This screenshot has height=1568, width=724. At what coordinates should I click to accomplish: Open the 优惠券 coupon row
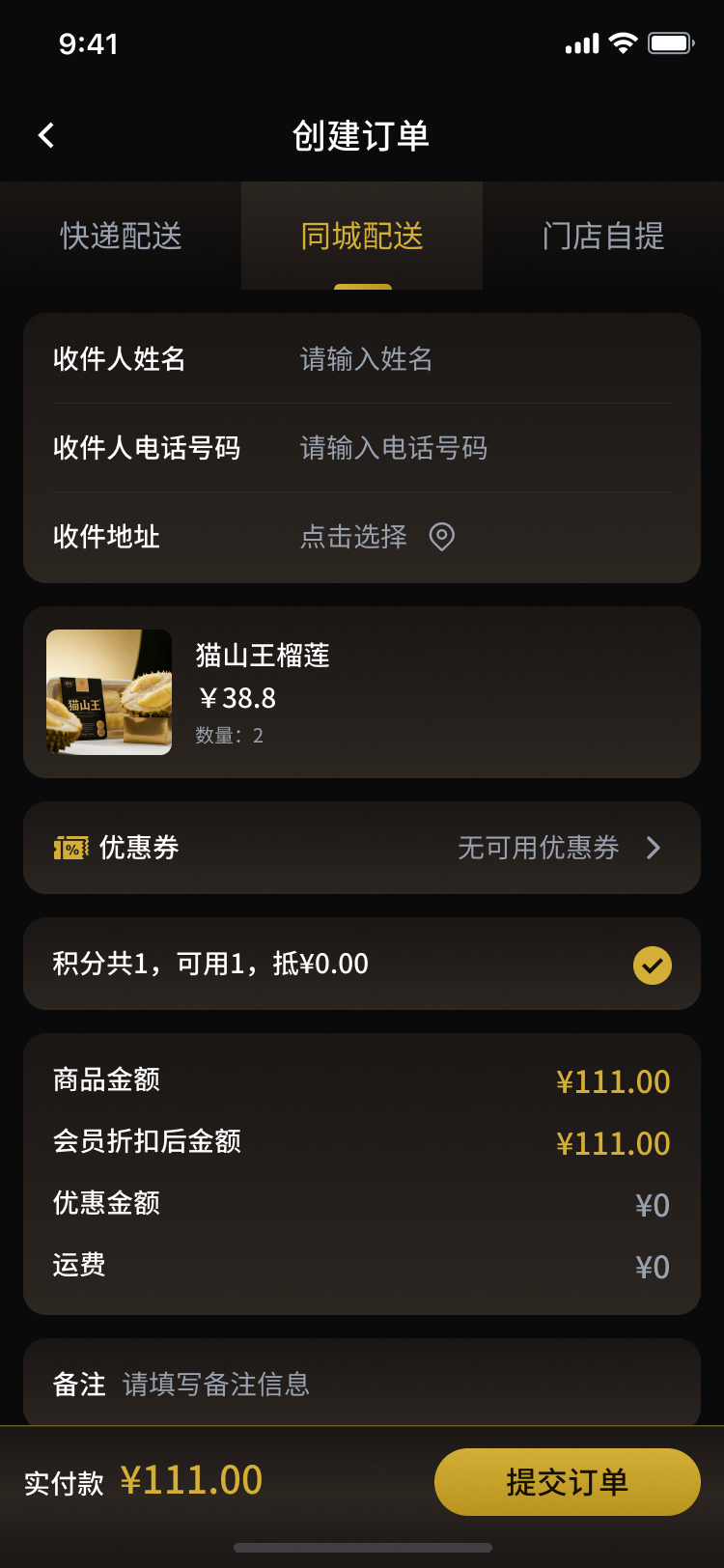coord(362,848)
